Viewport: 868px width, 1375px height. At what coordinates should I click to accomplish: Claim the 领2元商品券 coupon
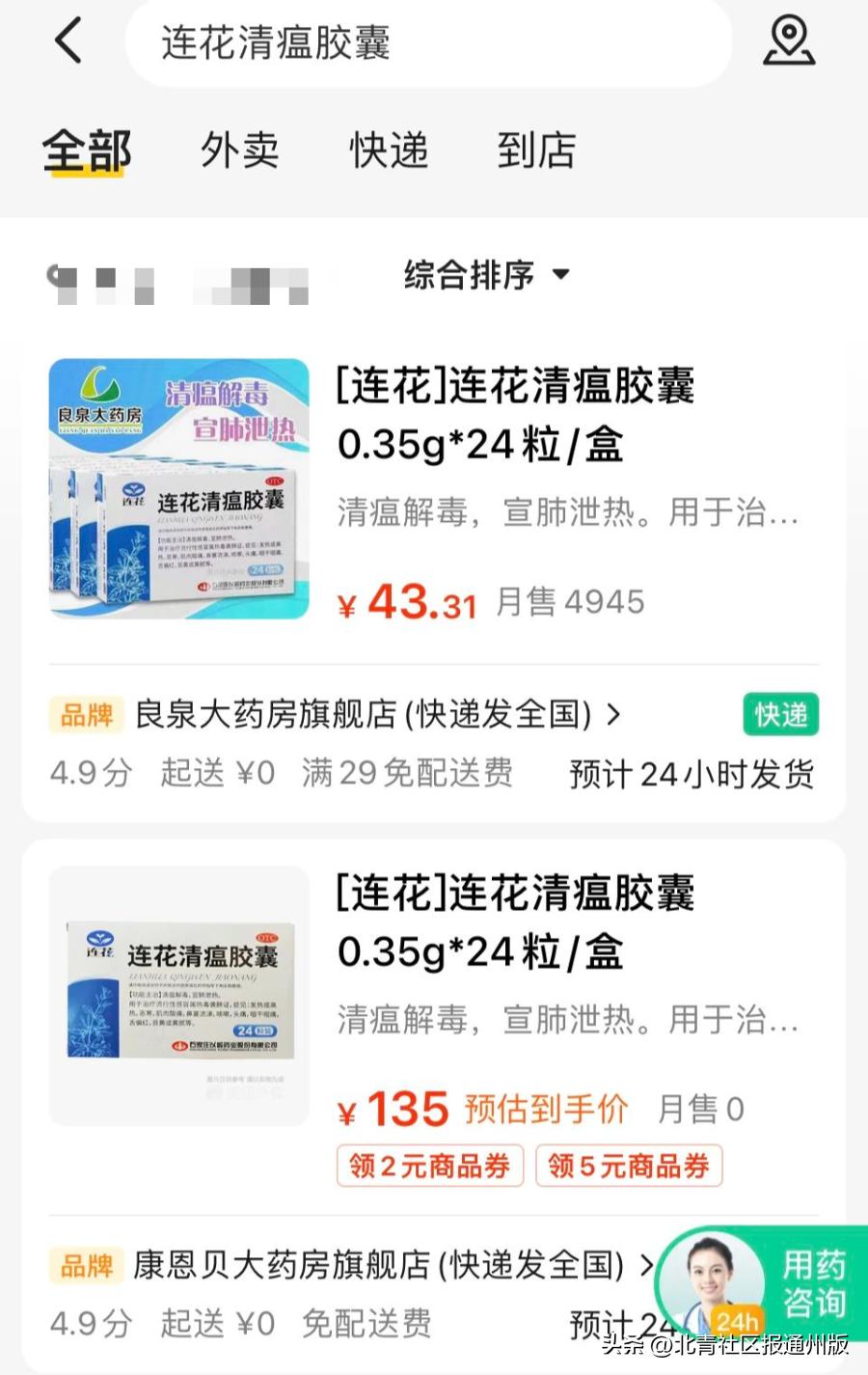coord(429,1167)
